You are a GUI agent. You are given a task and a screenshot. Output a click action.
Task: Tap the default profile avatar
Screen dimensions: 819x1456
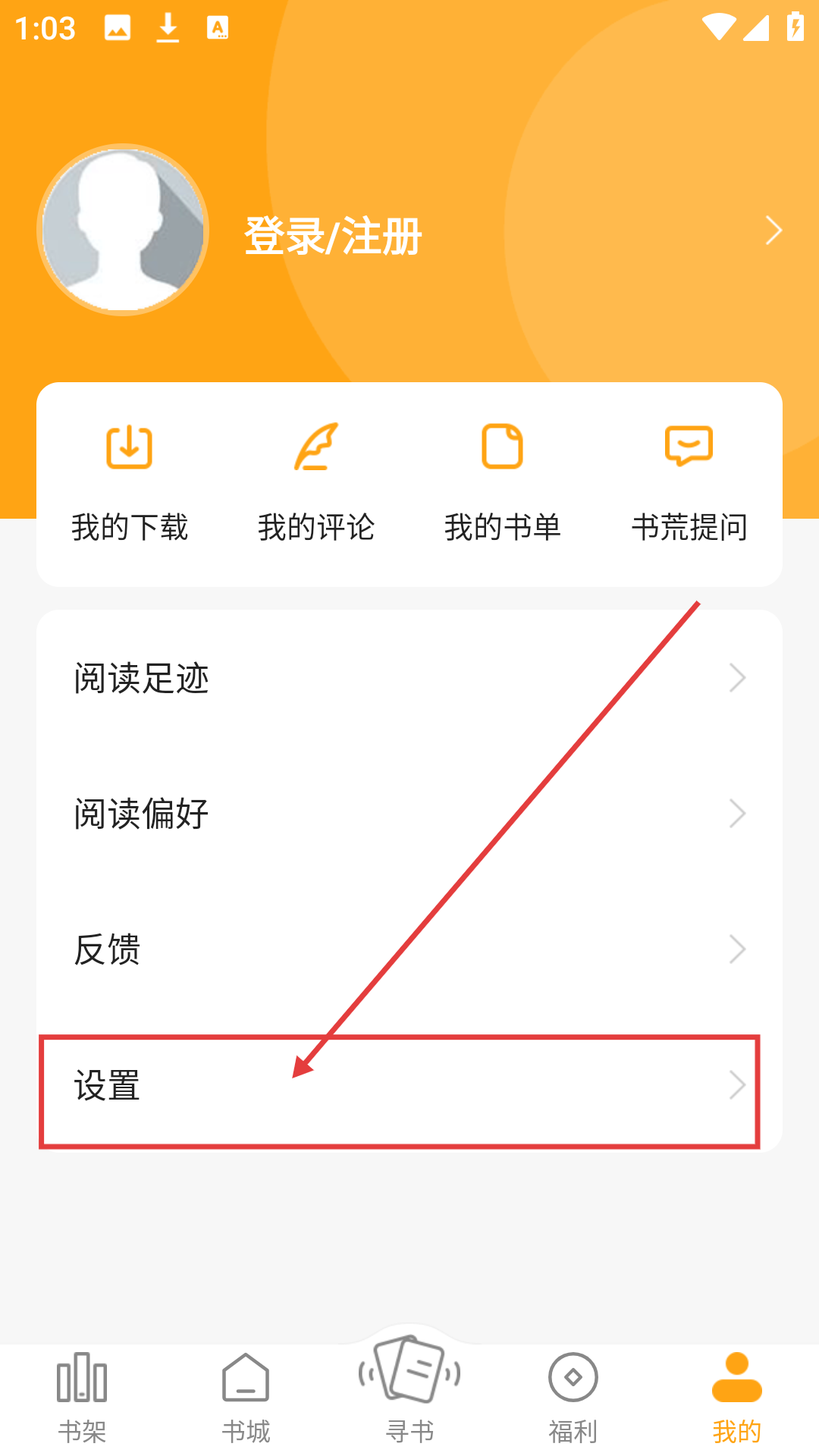[x=123, y=230]
